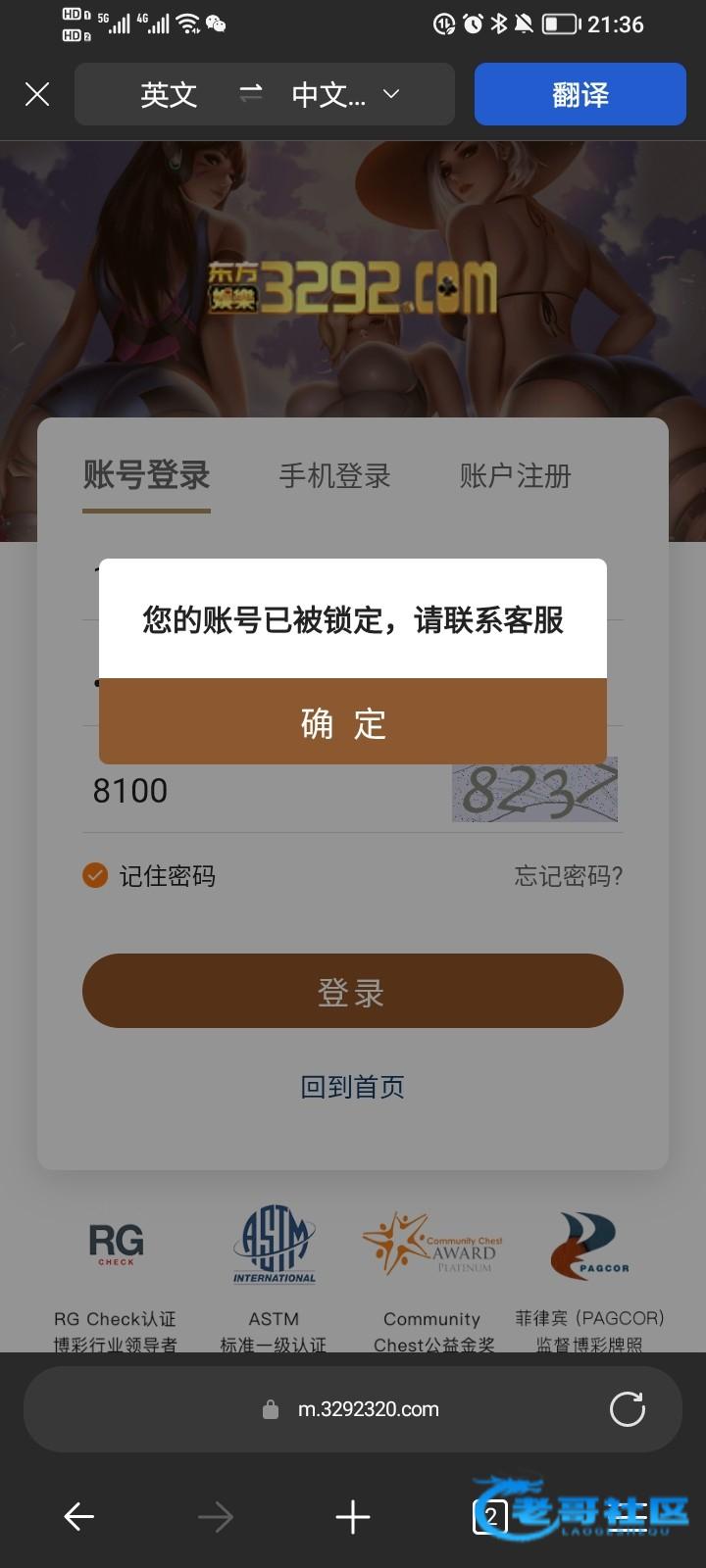Switch to the 账户注册 tab
Image resolution: width=706 pixels, height=1568 pixels.
click(515, 476)
